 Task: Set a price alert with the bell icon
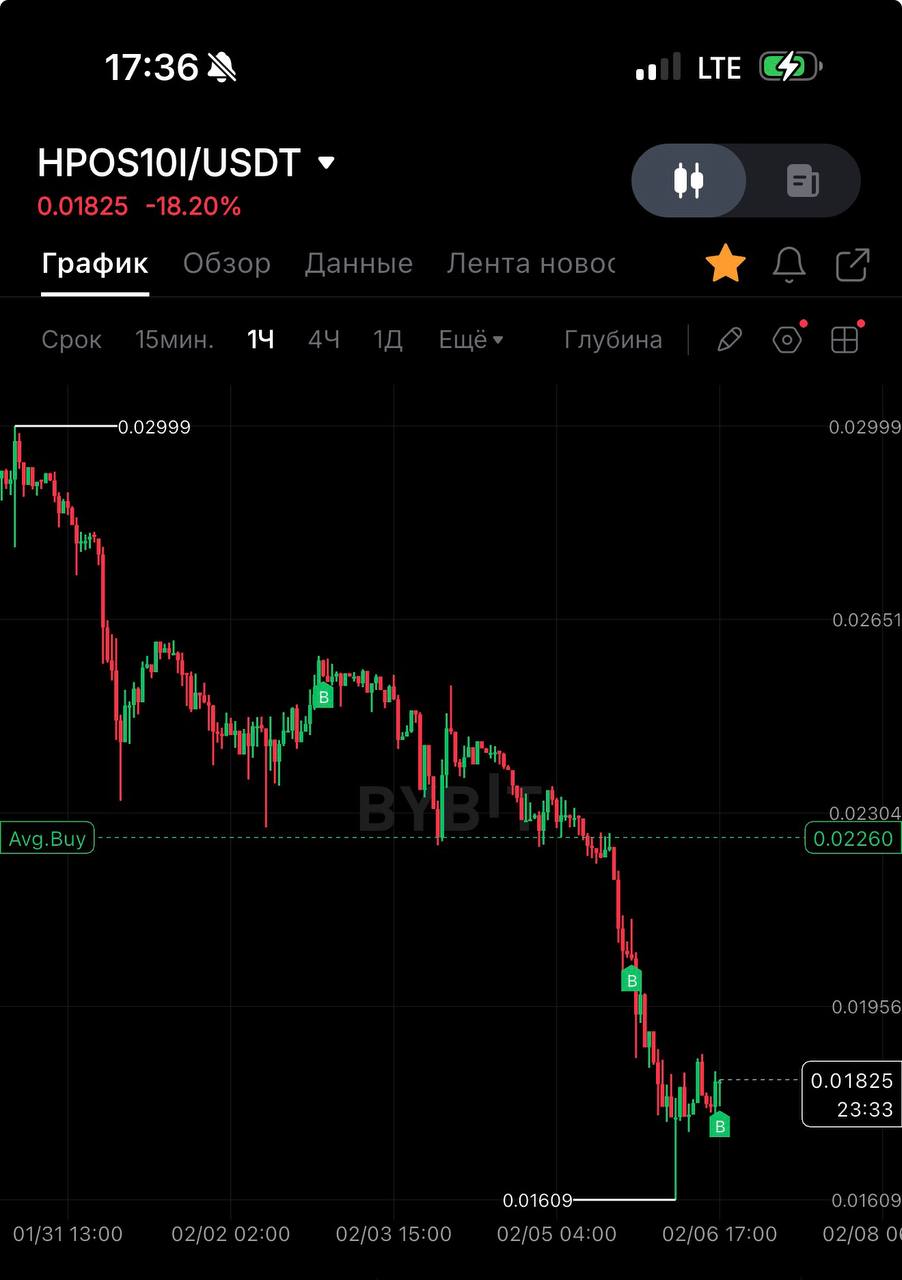(x=789, y=264)
